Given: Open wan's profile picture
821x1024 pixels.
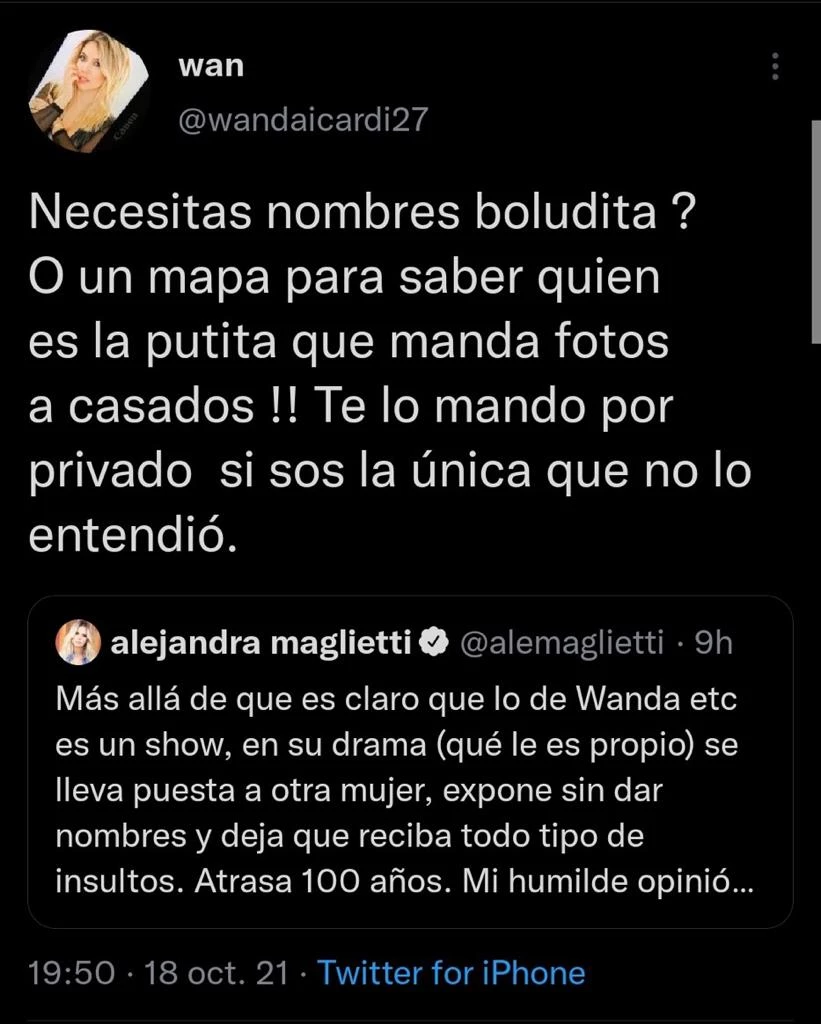Looking at the screenshot, I should click(89, 91).
